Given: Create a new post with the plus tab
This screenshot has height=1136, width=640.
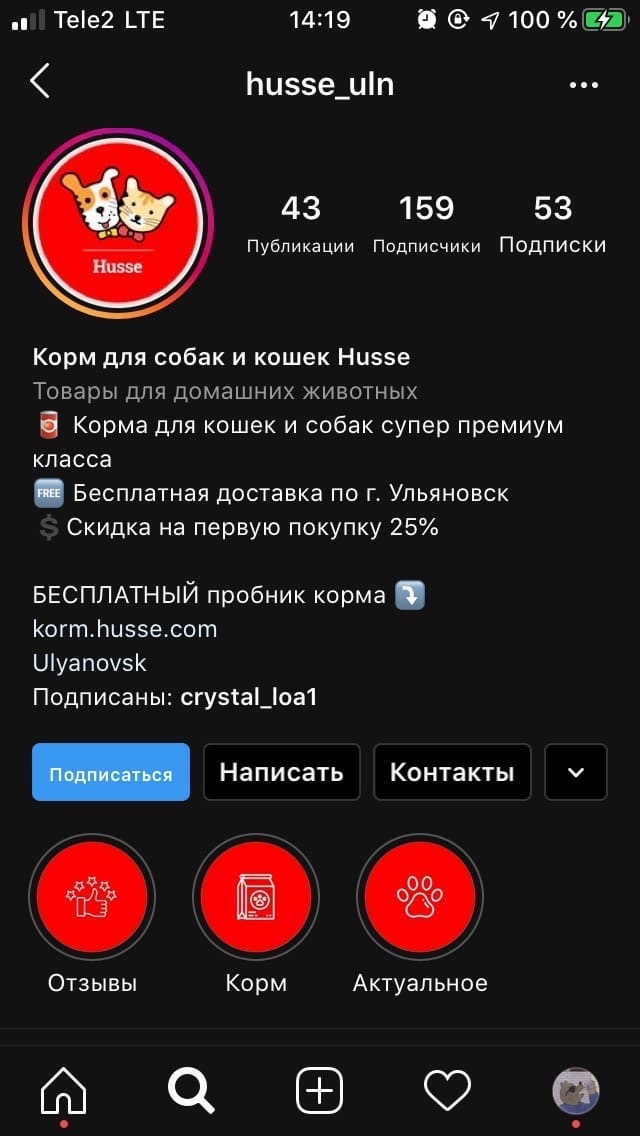Looking at the screenshot, I should (x=319, y=1090).
